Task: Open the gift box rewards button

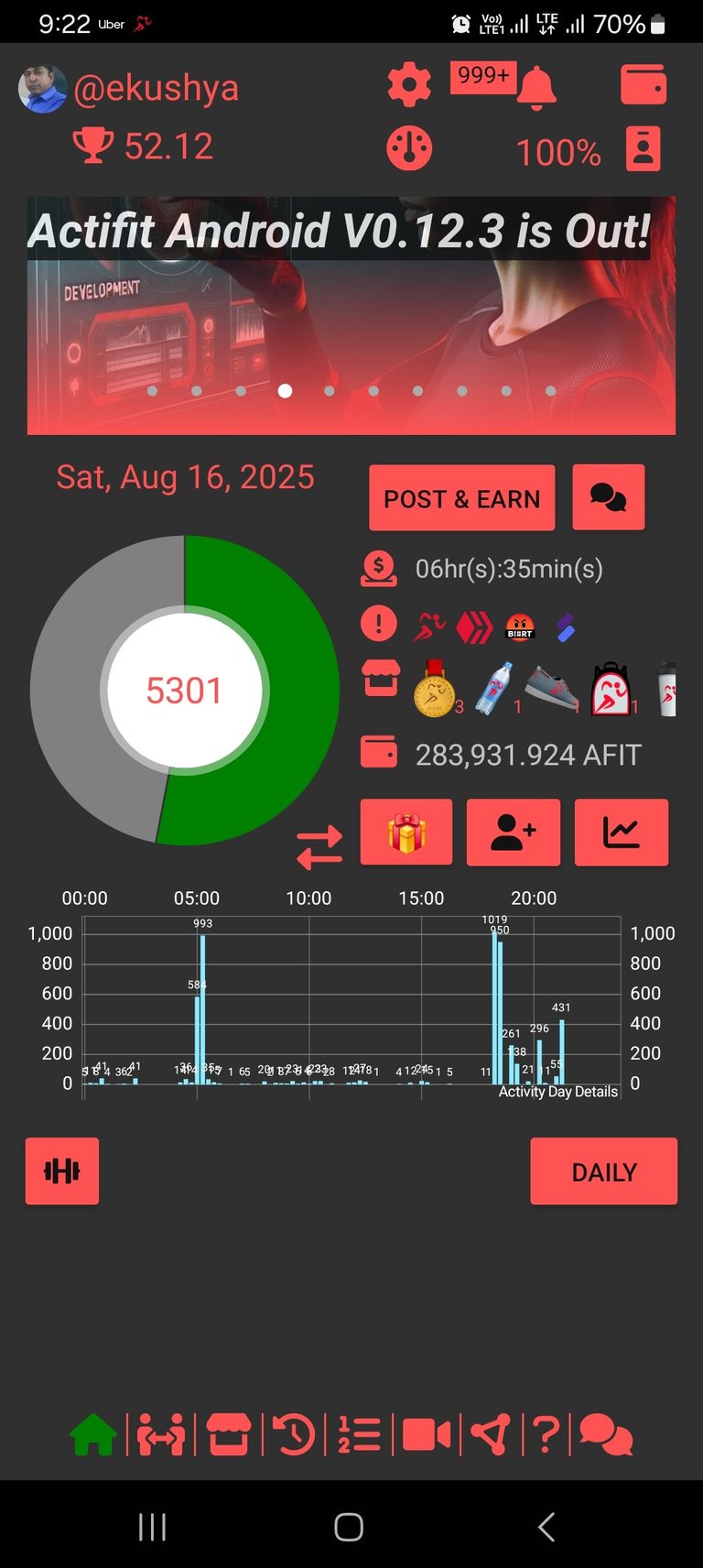Action: point(406,833)
